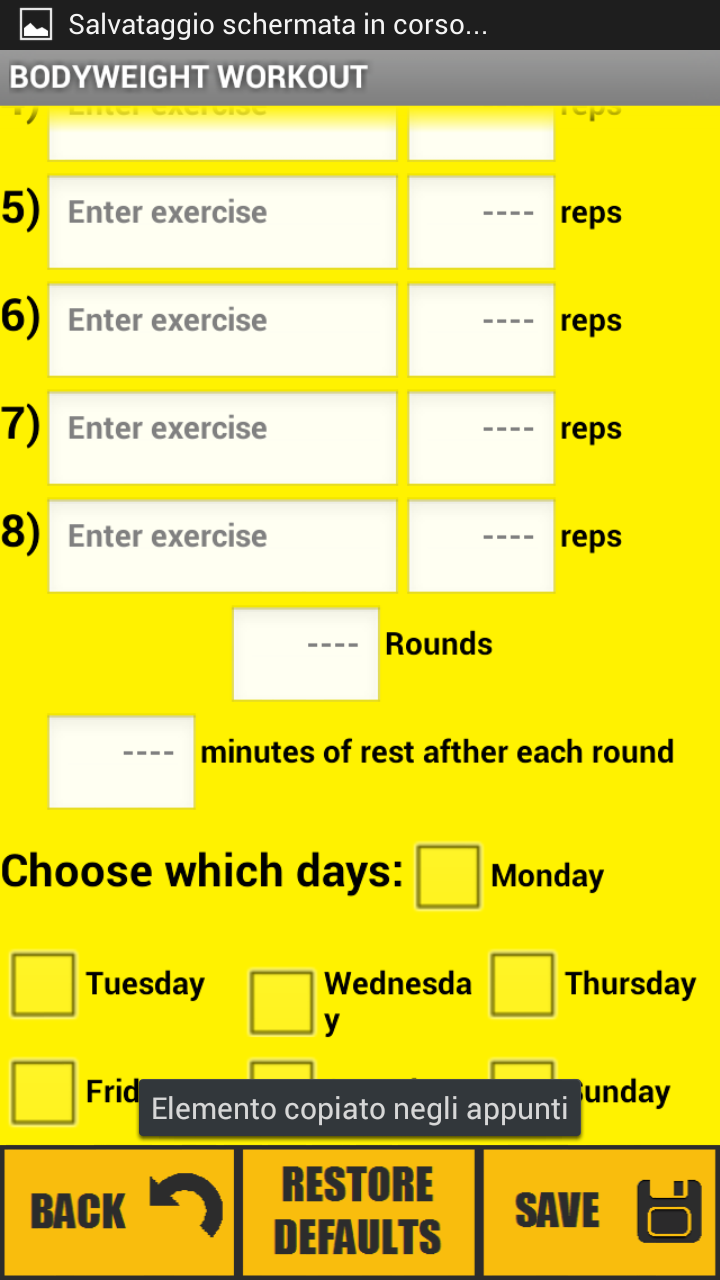The height and width of the screenshot is (1280, 720).
Task: Edit reps field for exercise 7
Action: click(481, 438)
